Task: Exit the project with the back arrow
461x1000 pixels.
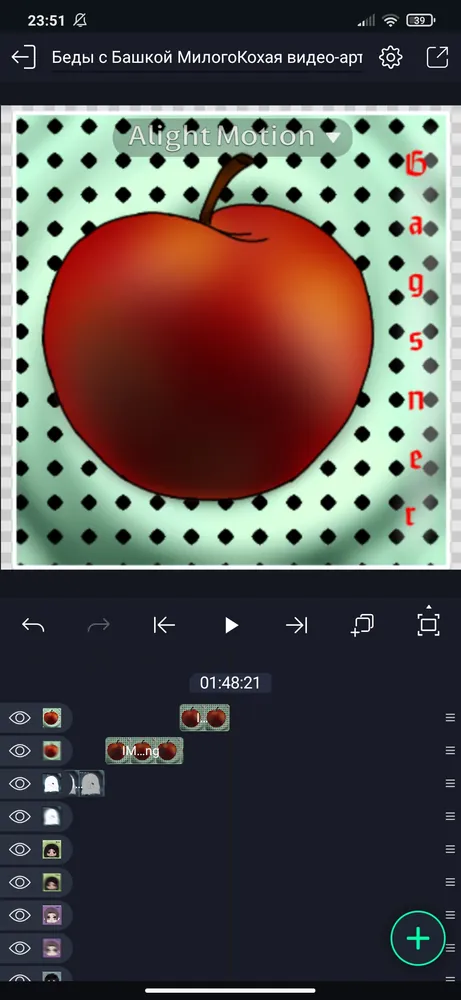Action: [x=23, y=57]
